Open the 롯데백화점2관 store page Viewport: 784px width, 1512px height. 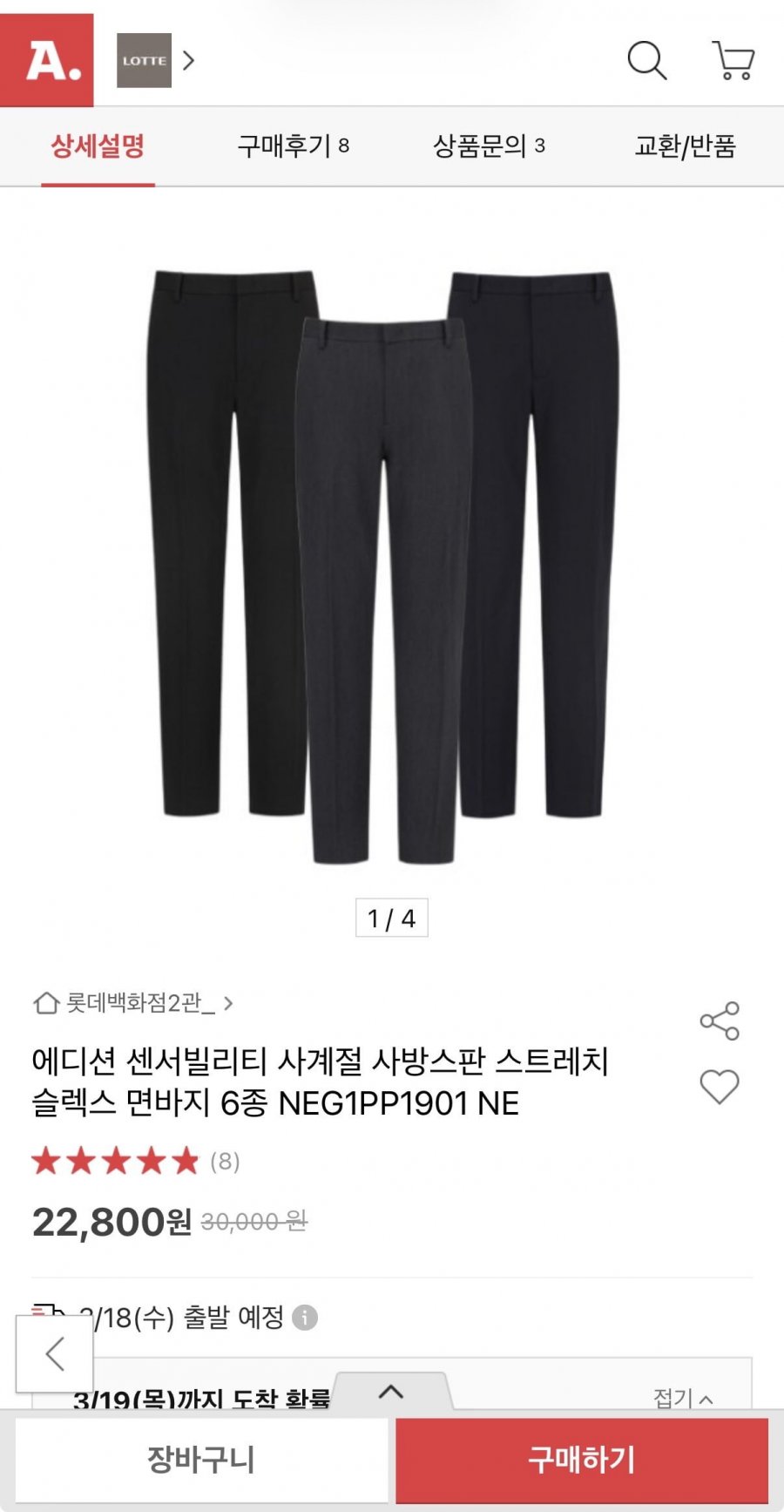133,1003
